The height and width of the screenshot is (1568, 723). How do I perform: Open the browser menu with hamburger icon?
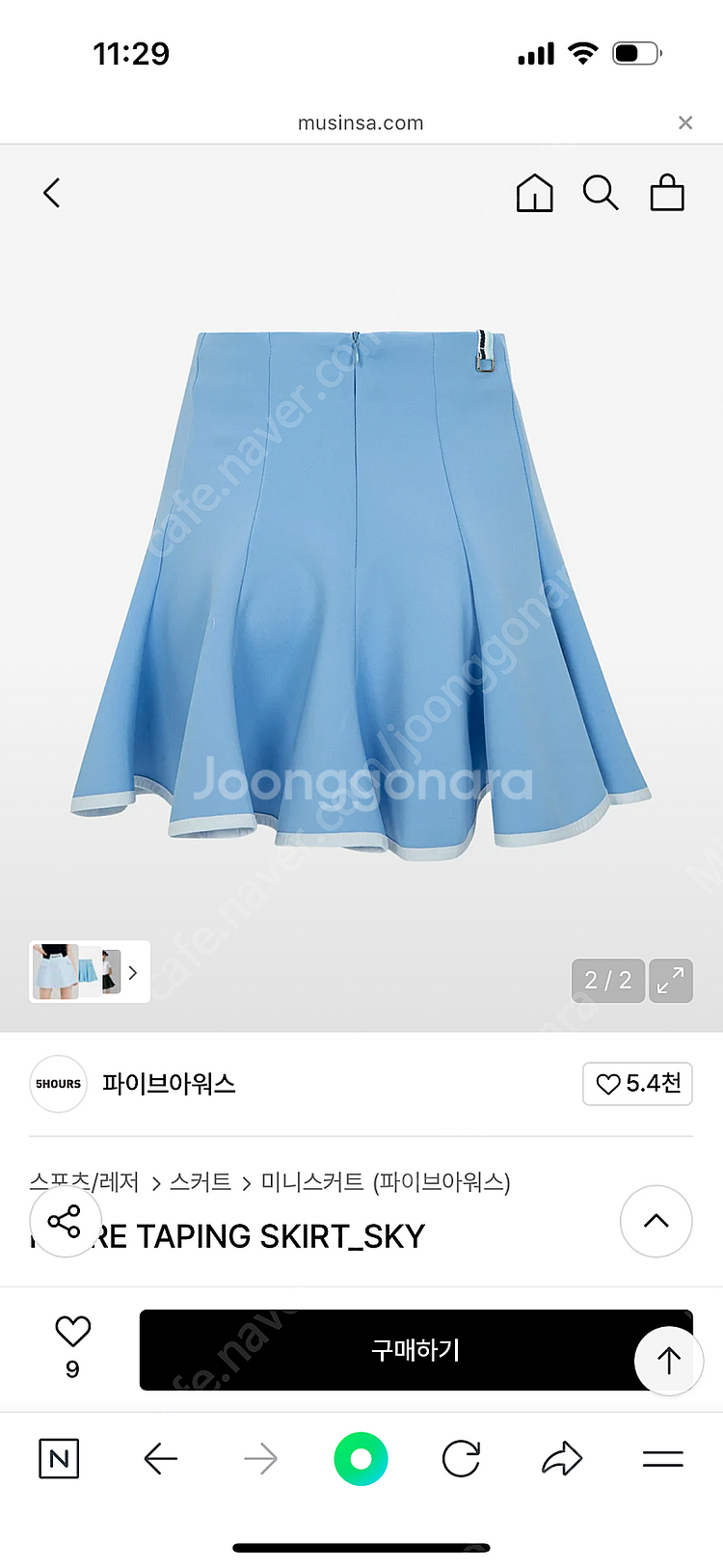[662, 1459]
